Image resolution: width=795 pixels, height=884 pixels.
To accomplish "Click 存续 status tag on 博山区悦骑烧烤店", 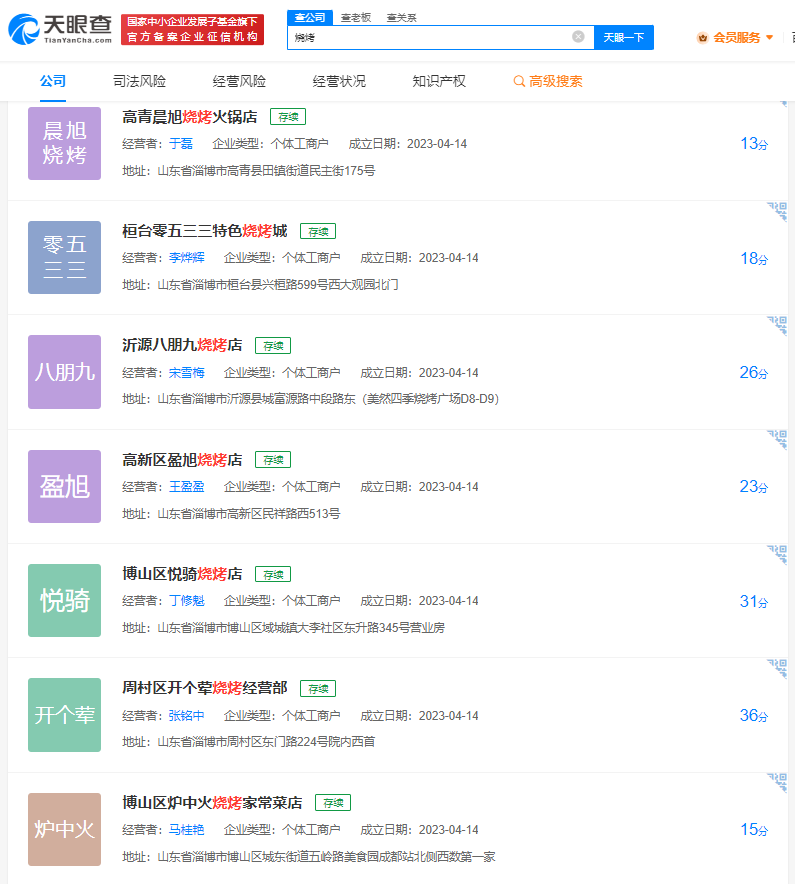I will point(271,574).
